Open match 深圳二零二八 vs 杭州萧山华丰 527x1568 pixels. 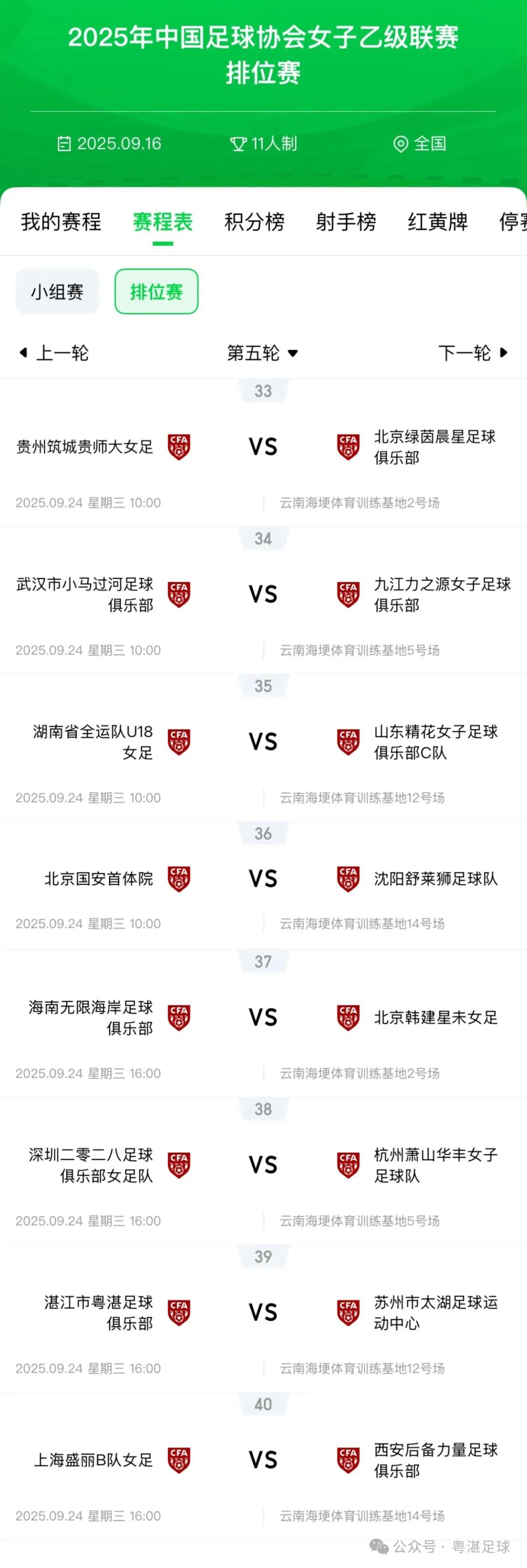click(263, 1164)
